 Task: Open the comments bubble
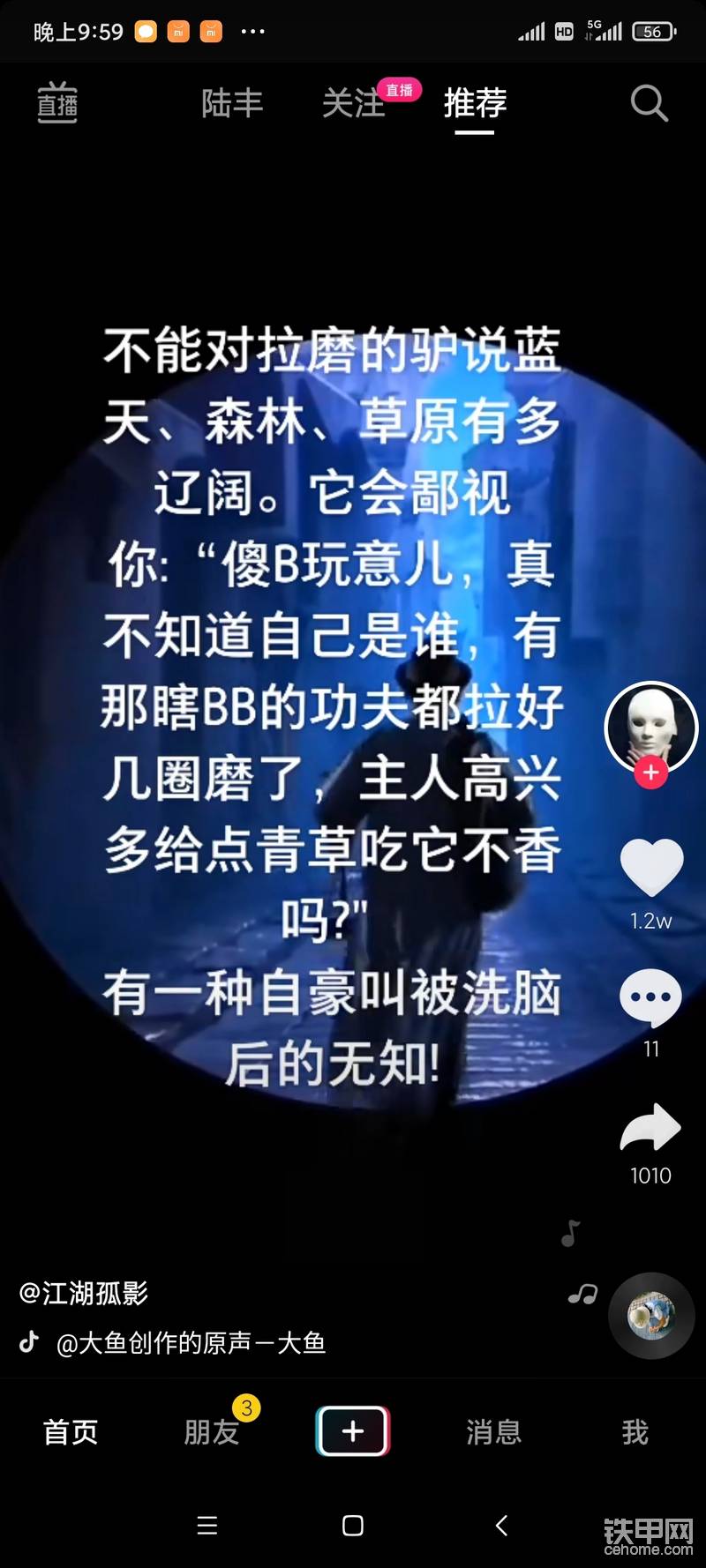651,998
